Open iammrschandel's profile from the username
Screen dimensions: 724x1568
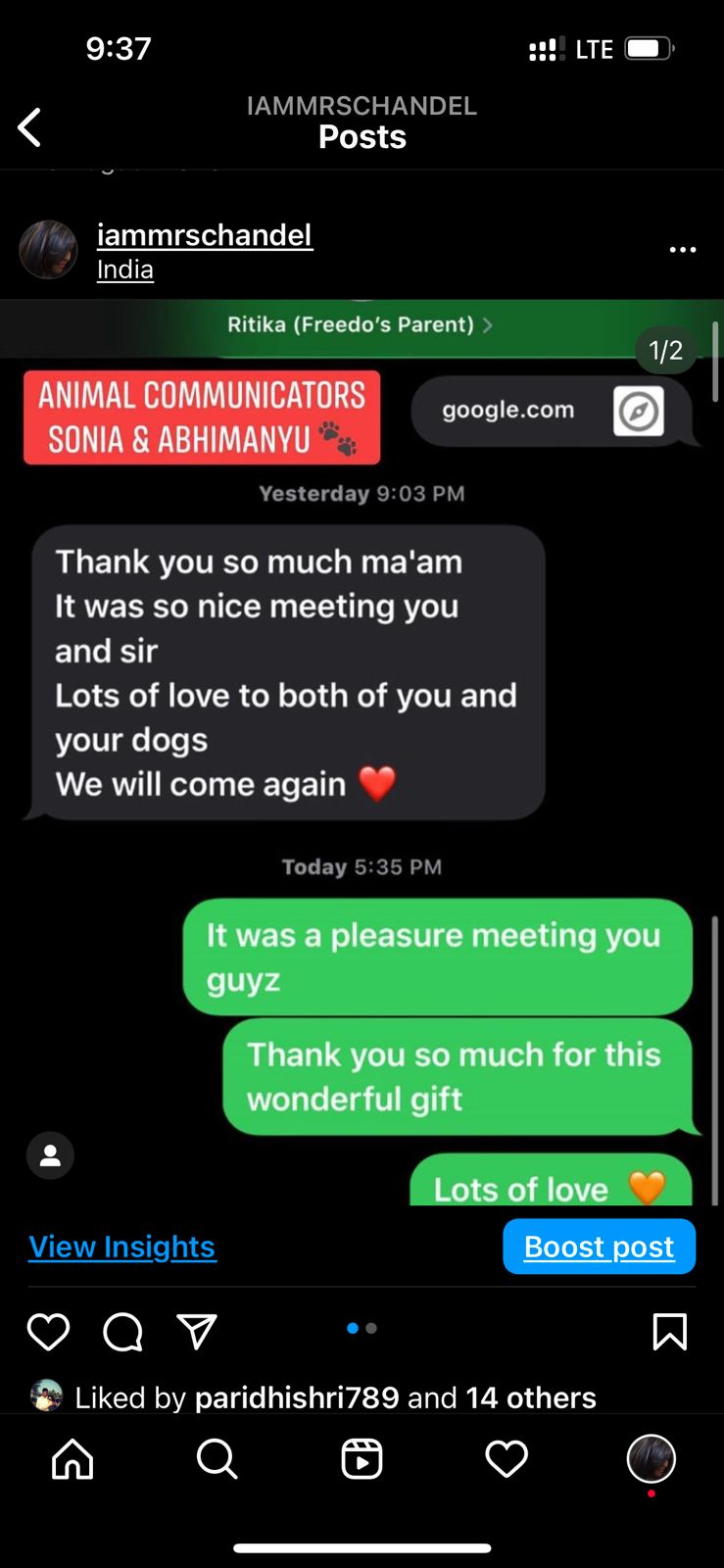[x=204, y=235]
